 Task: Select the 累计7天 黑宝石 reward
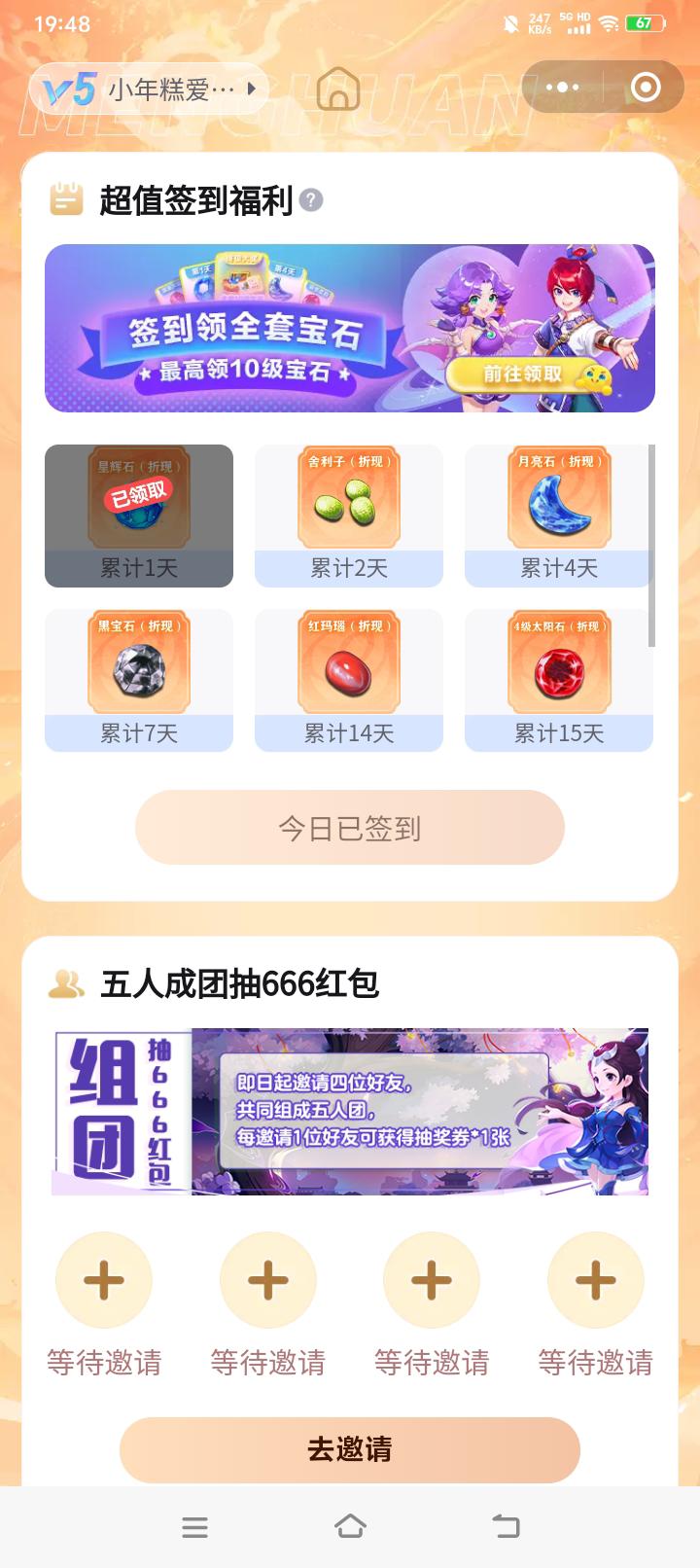tap(139, 680)
